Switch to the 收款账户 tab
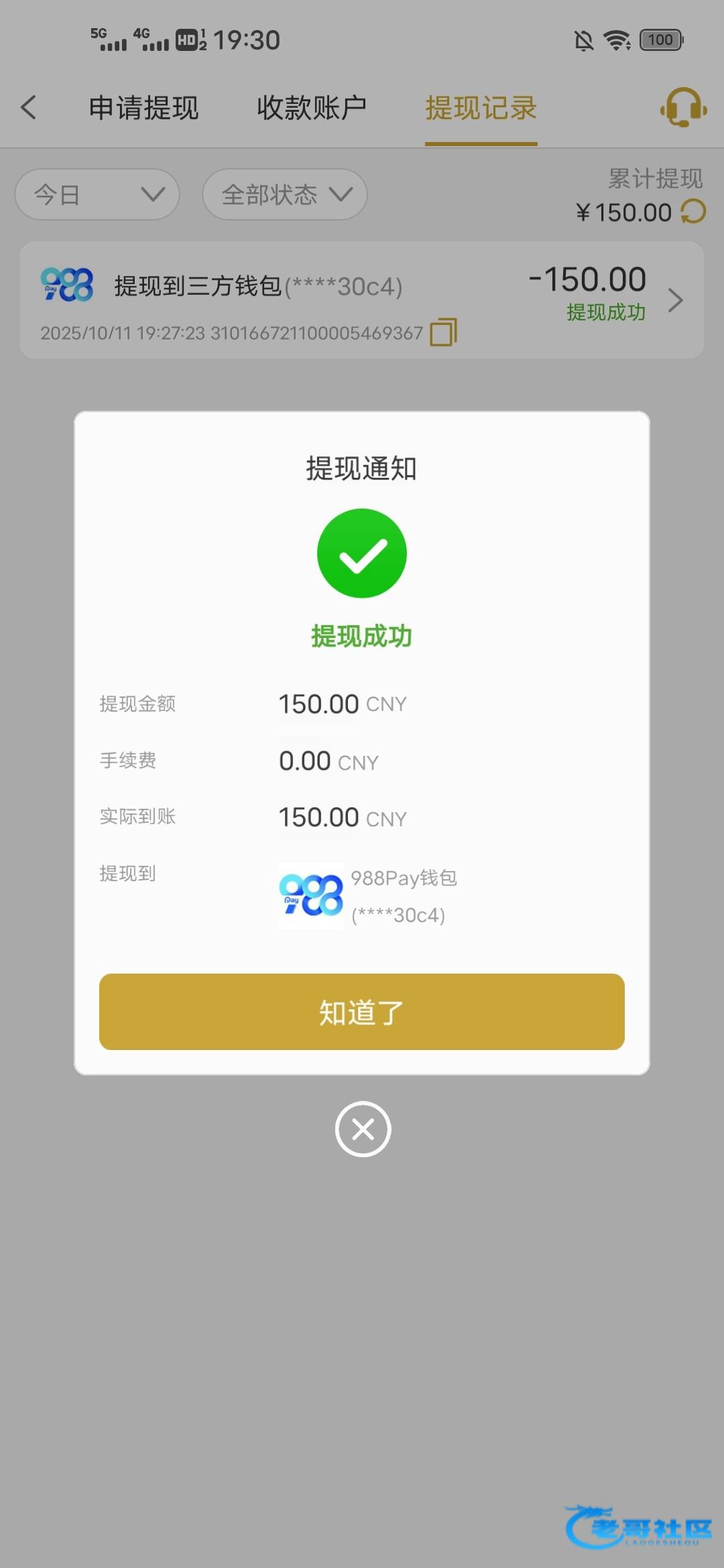Viewport: 724px width, 1568px height. 312,108
